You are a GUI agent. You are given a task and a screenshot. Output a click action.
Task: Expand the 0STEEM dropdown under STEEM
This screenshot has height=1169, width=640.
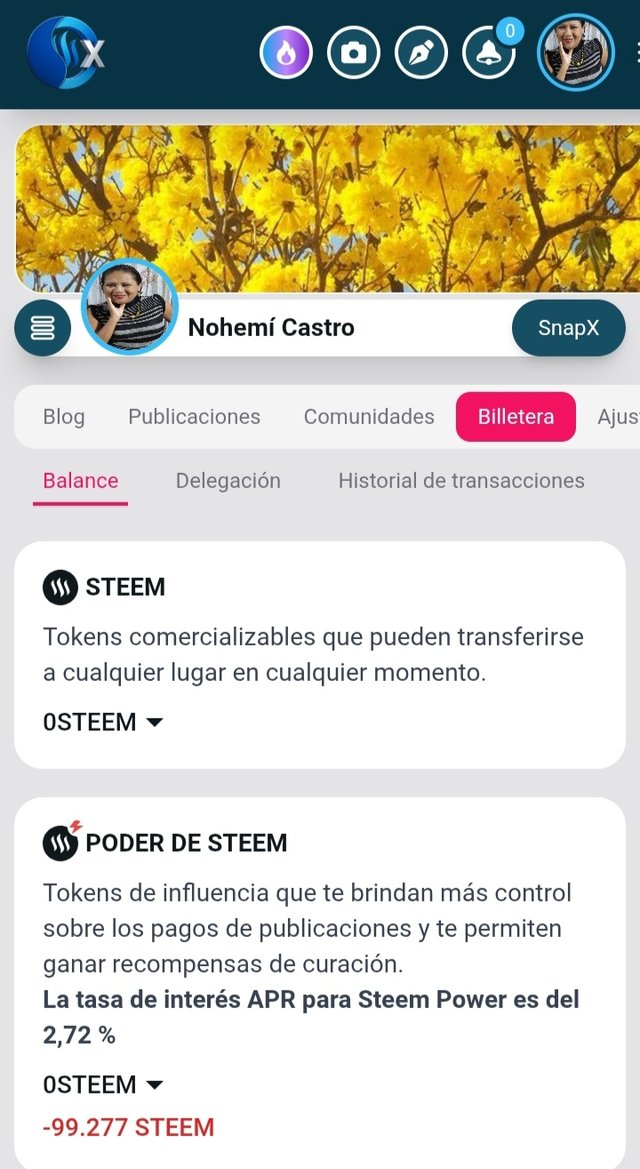click(x=103, y=722)
